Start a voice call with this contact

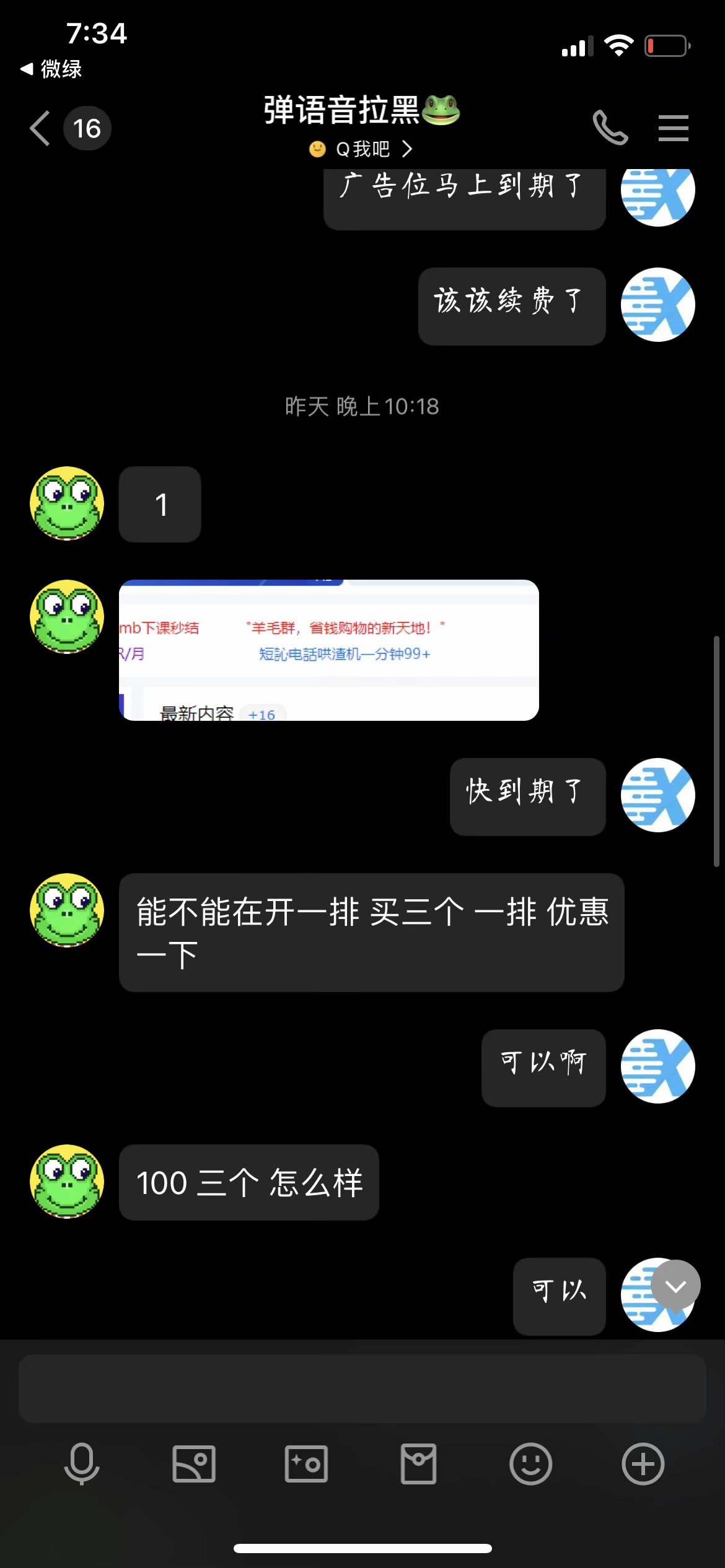(610, 128)
